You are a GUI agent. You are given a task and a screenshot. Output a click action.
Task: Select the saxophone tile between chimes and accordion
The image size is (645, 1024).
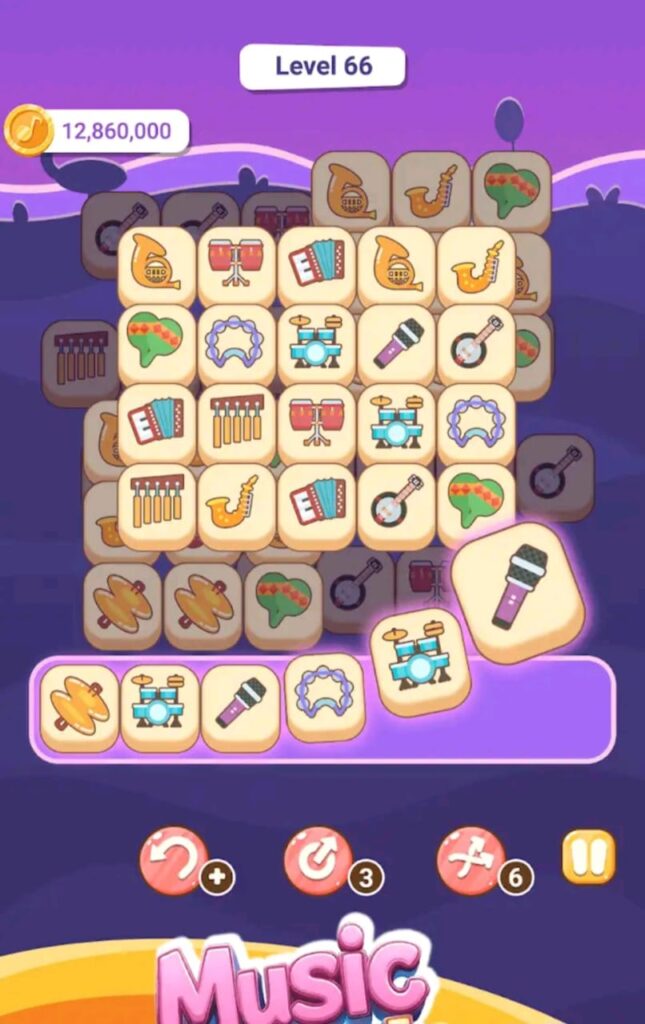pos(236,500)
